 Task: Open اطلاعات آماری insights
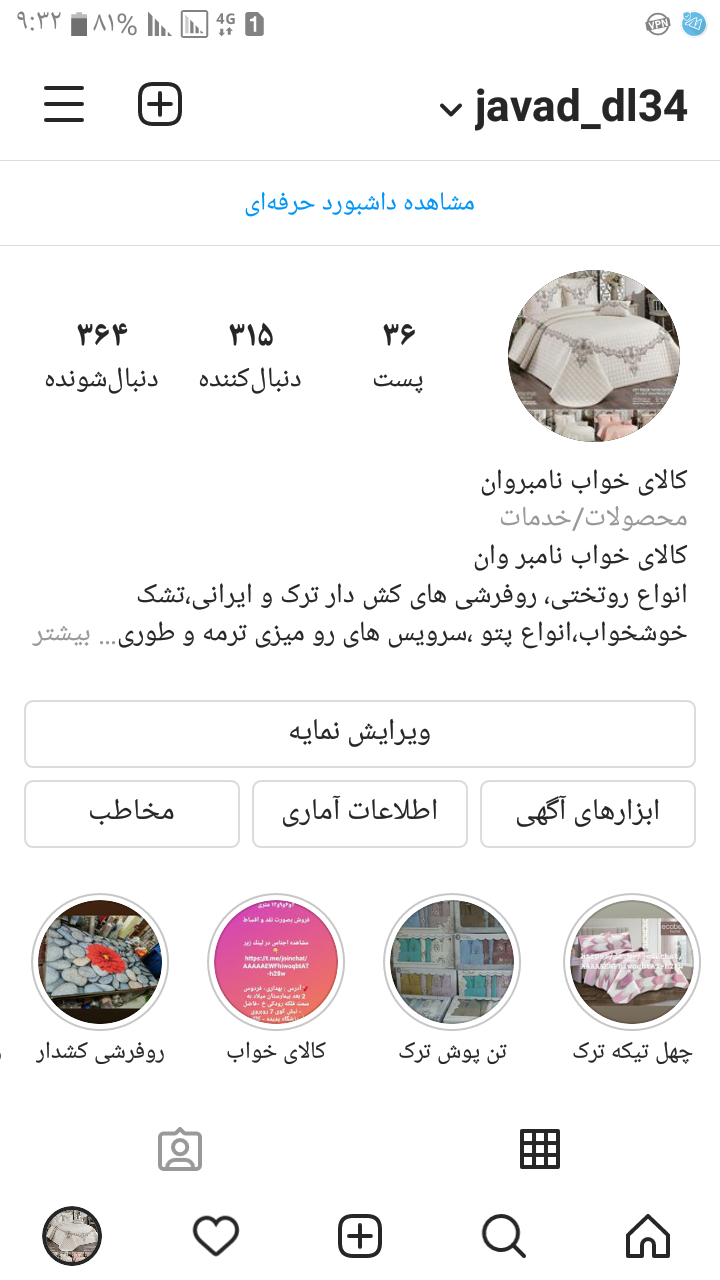click(x=359, y=813)
